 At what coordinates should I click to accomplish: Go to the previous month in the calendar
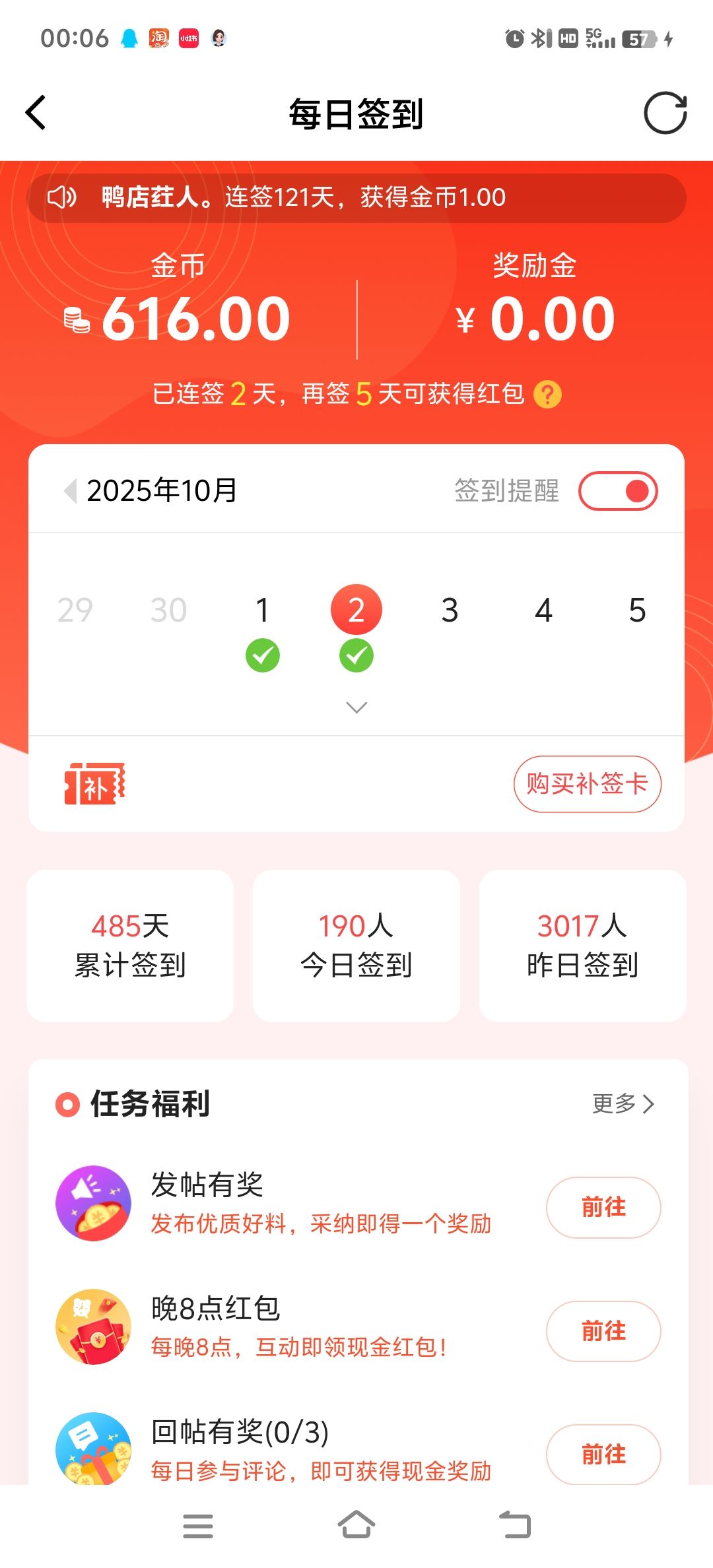(70, 490)
